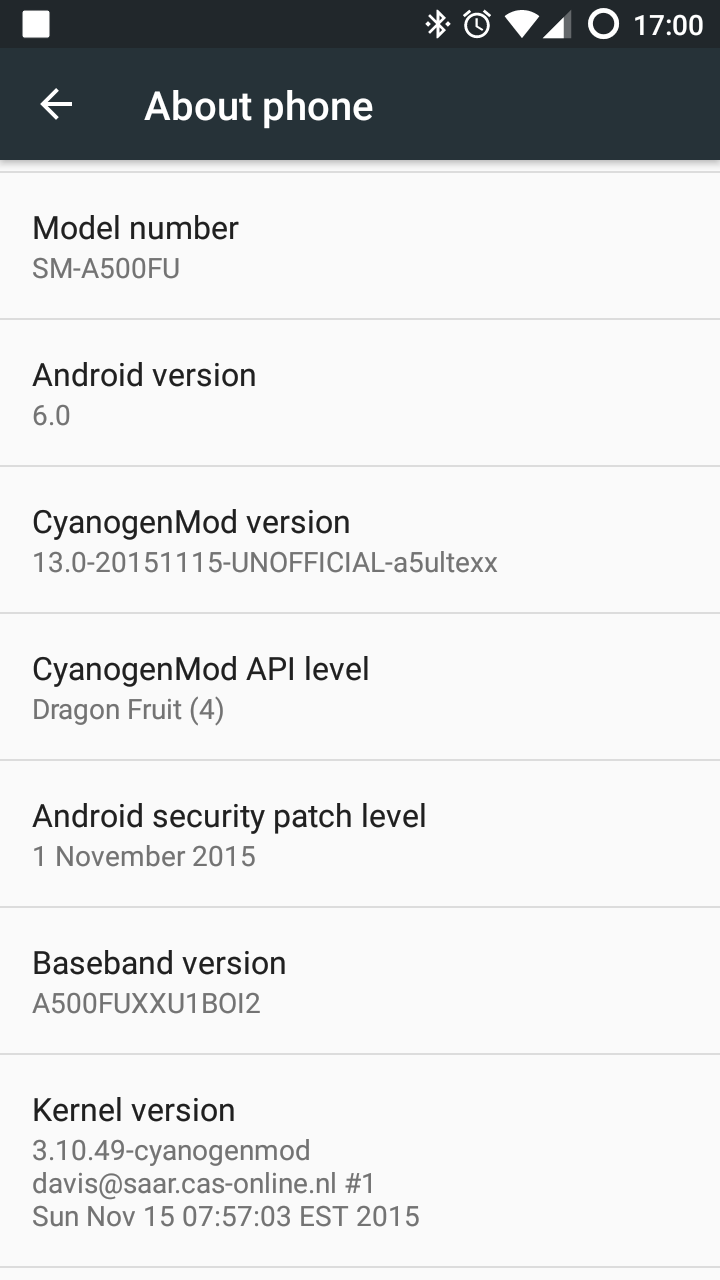This screenshot has width=720, height=1280.
Task: Tap the CyanogenMod API level entry
Action: pyautogui.click(x=360, y=686)
